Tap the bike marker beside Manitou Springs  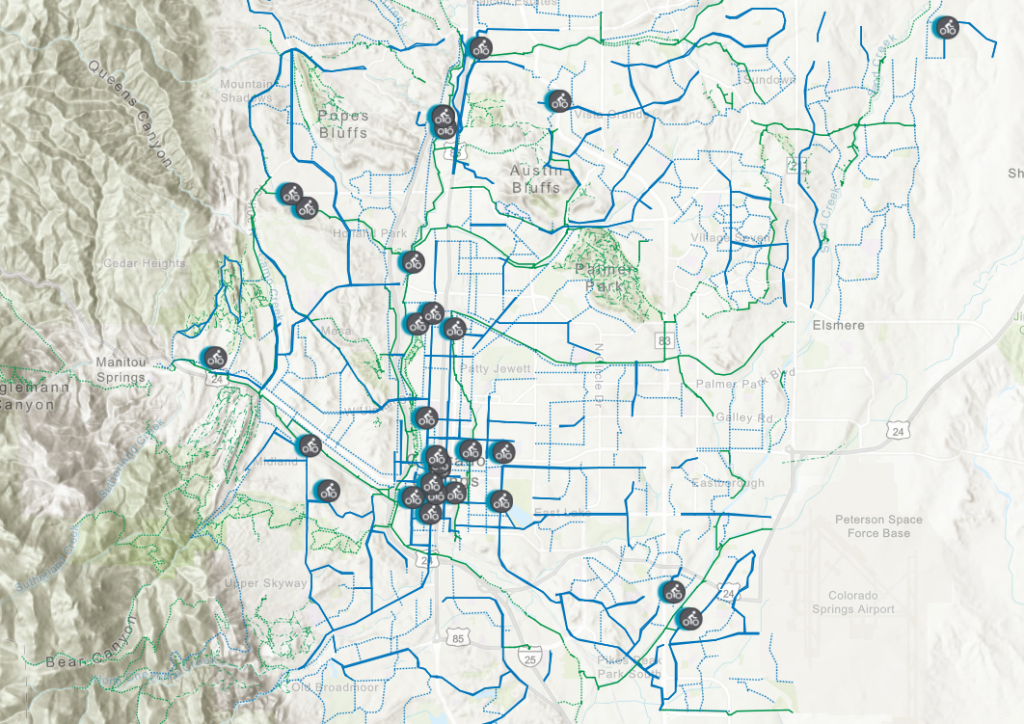tap(213, 356)
